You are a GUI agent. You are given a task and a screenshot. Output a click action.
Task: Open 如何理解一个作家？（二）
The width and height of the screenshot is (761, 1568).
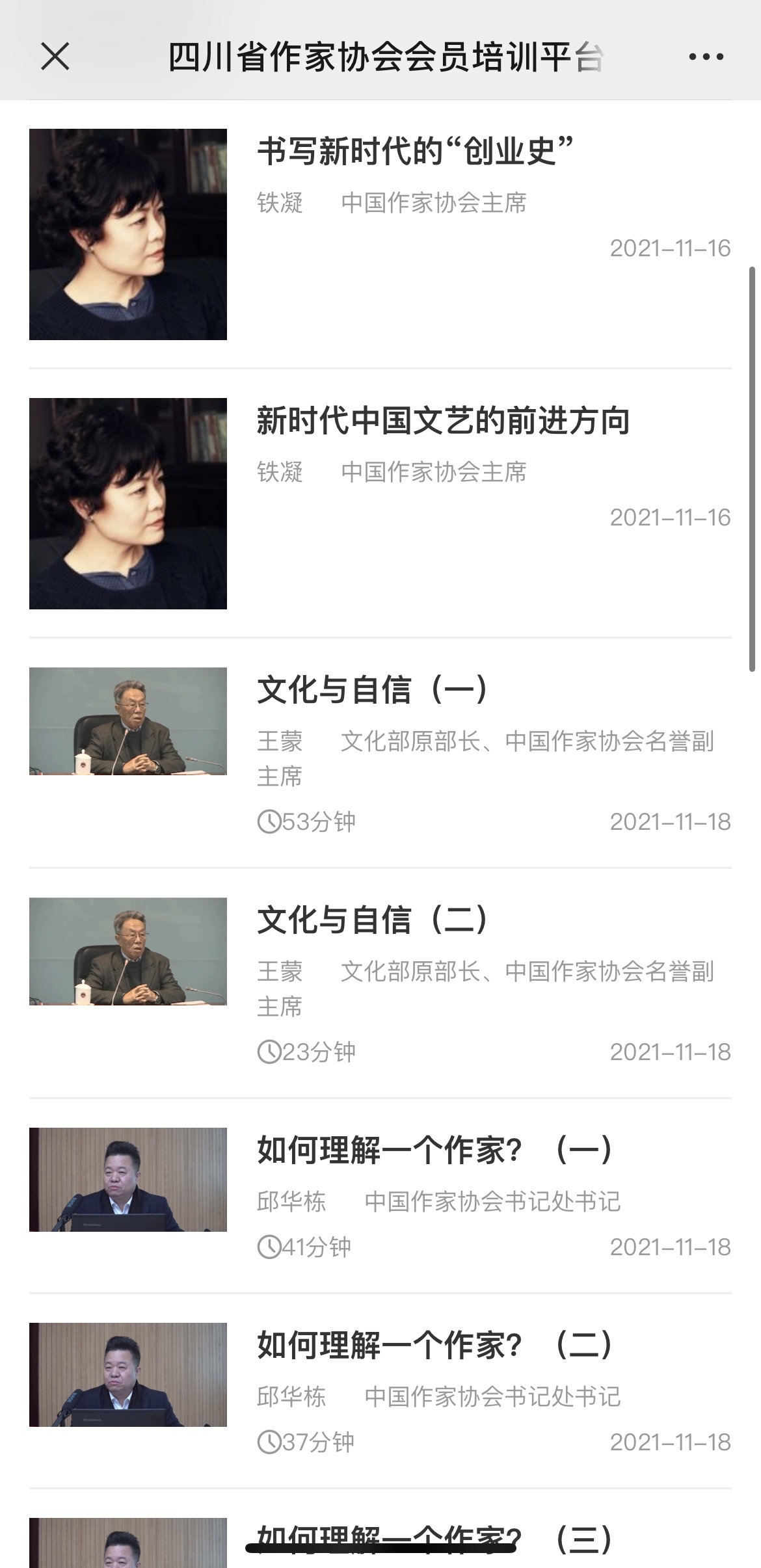point(434,1346)
